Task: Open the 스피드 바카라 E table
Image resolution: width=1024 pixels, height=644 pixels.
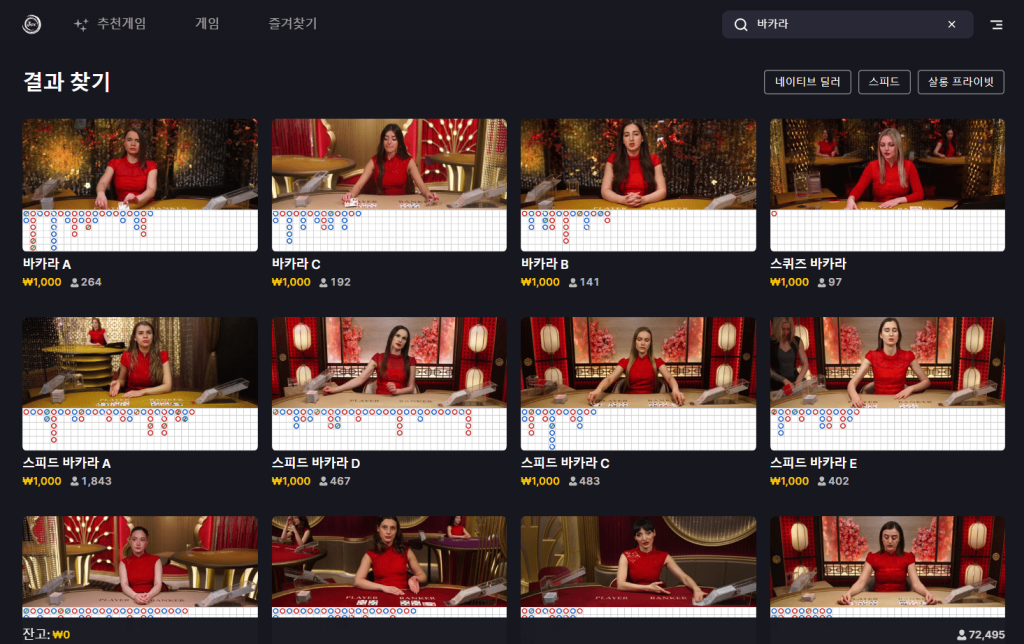Action: pyautogui.click(x=887, y=384)
